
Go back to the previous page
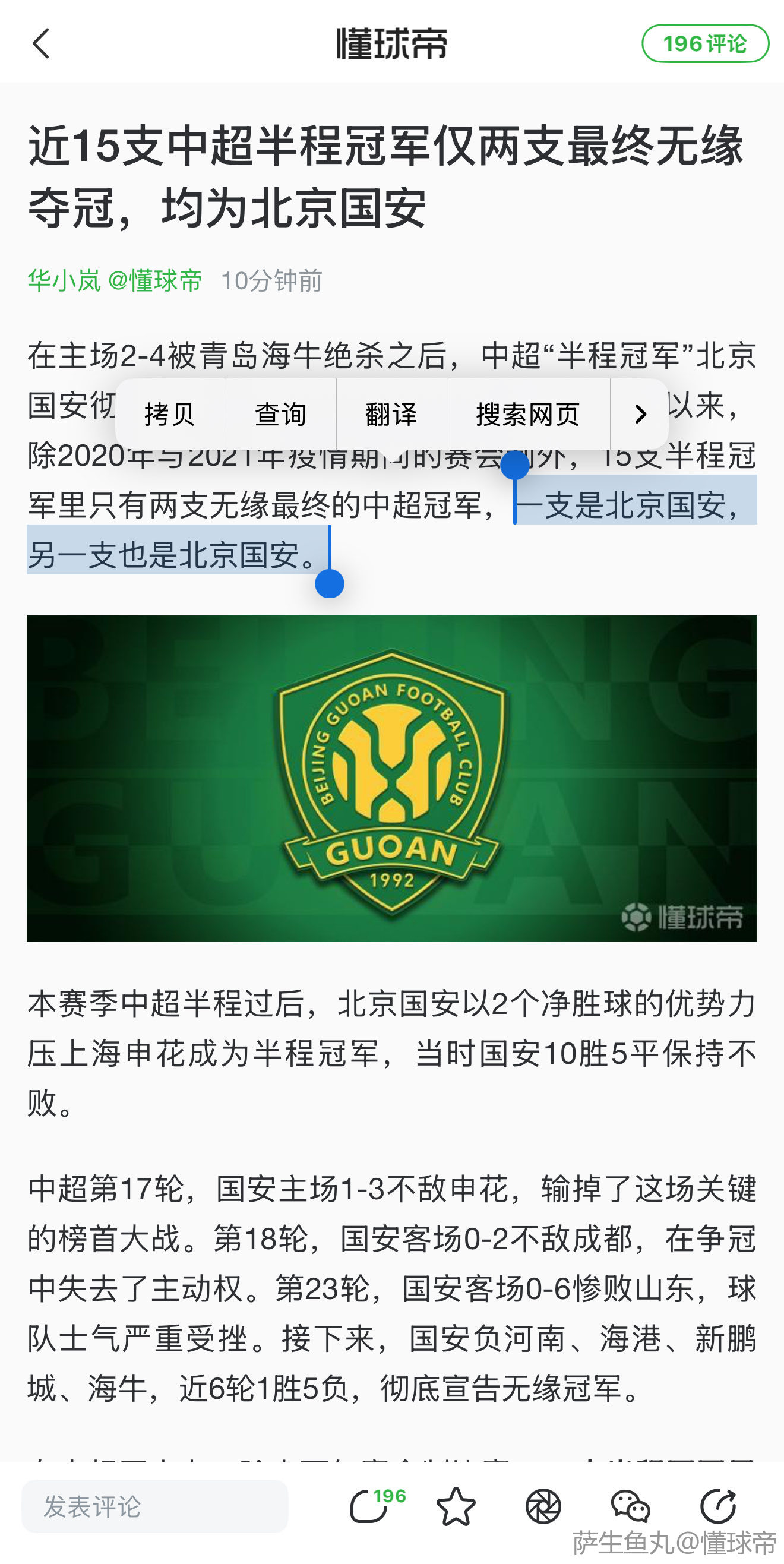[x=41, y=44]
